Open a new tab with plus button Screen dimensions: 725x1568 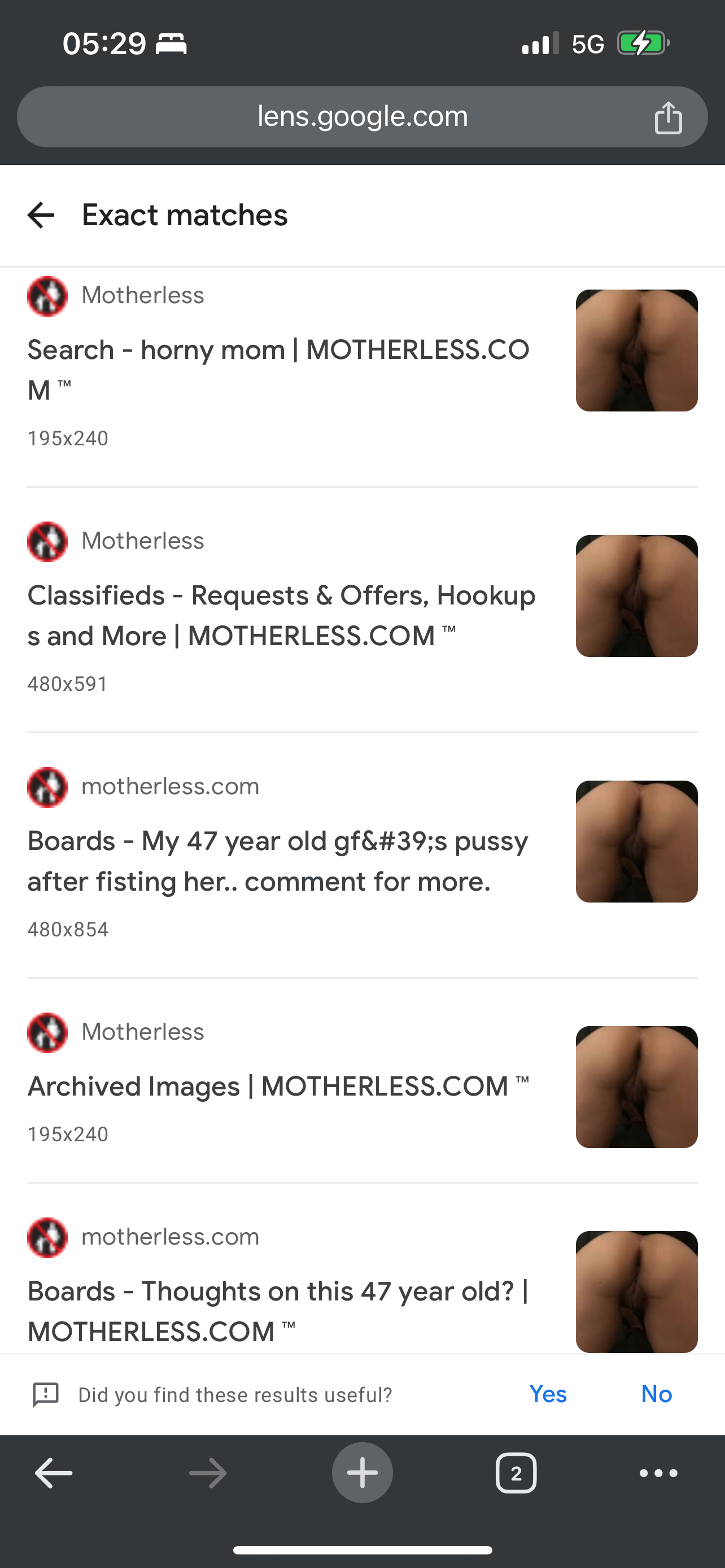[x=362, y=1473]
